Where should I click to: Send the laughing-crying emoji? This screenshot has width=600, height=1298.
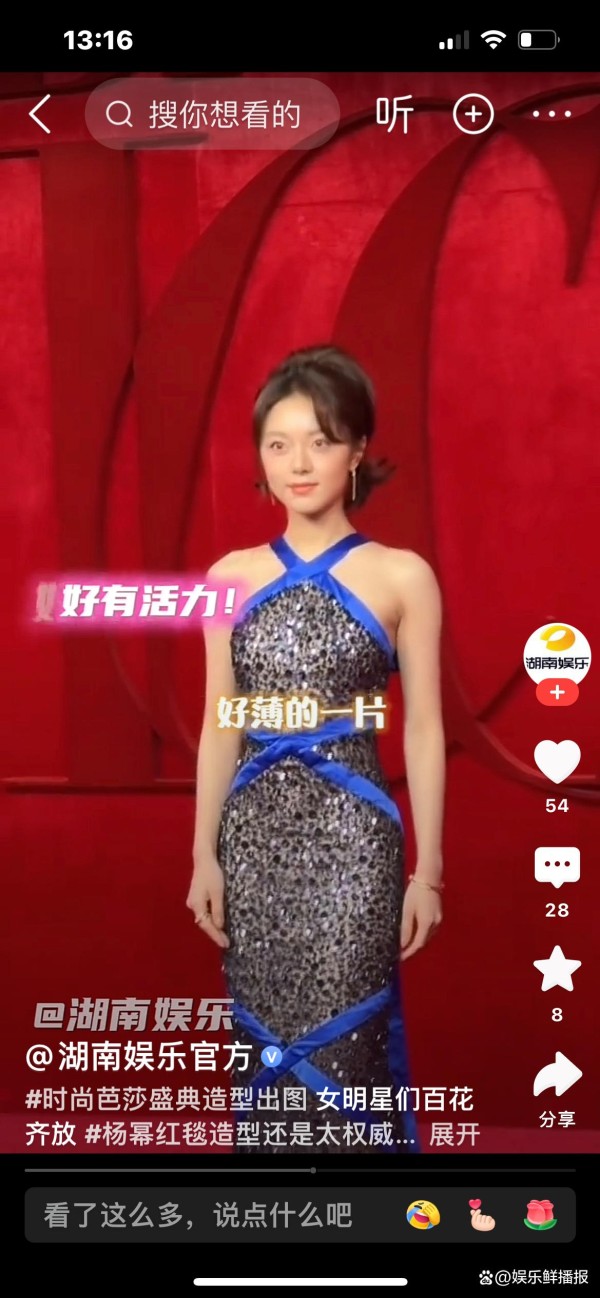pos(423,1215)
